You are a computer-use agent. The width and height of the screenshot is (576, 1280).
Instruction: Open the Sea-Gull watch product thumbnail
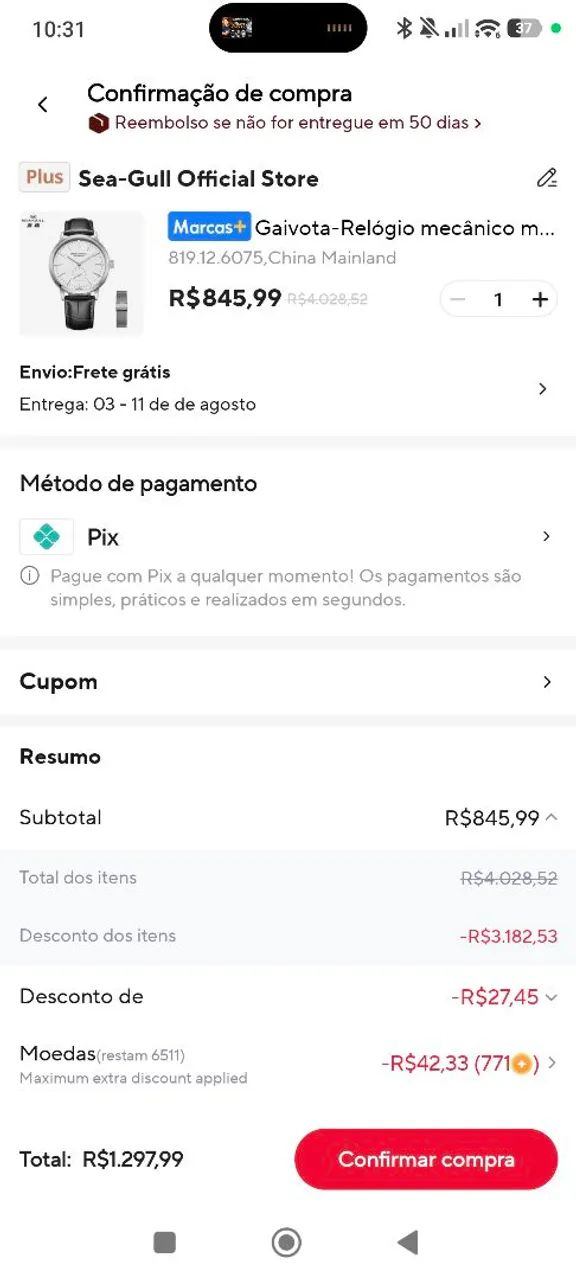pyautogui.click(x=81, y=273)
